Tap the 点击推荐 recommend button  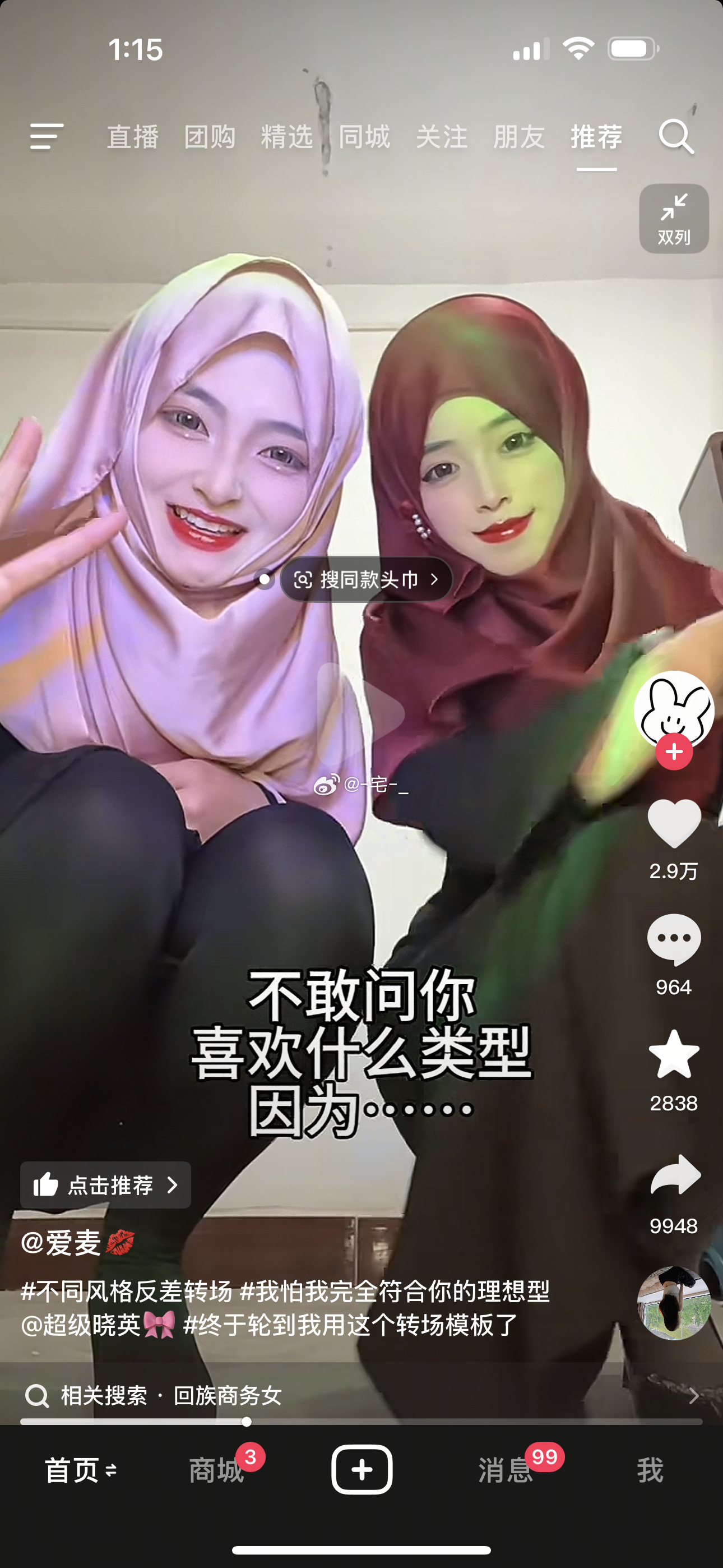[x=105, y=1184]
